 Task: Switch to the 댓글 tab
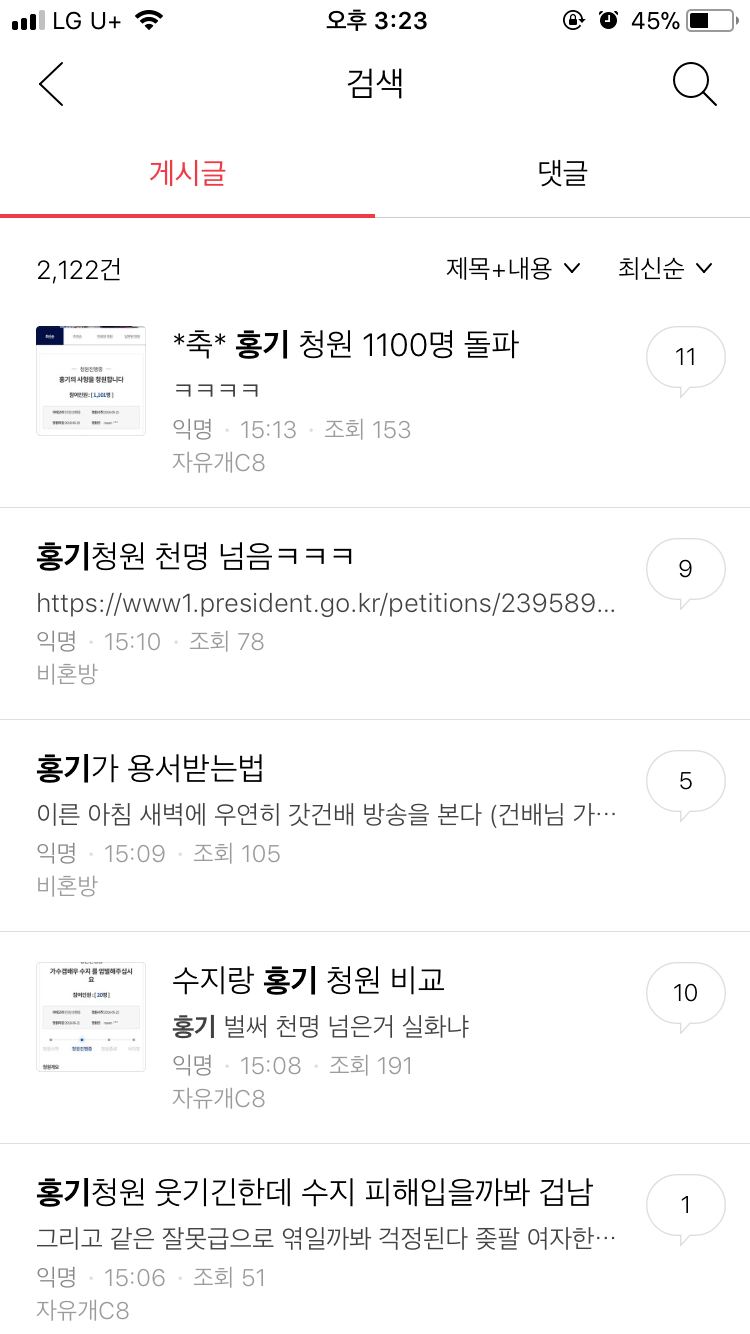(x=562, y=173)
